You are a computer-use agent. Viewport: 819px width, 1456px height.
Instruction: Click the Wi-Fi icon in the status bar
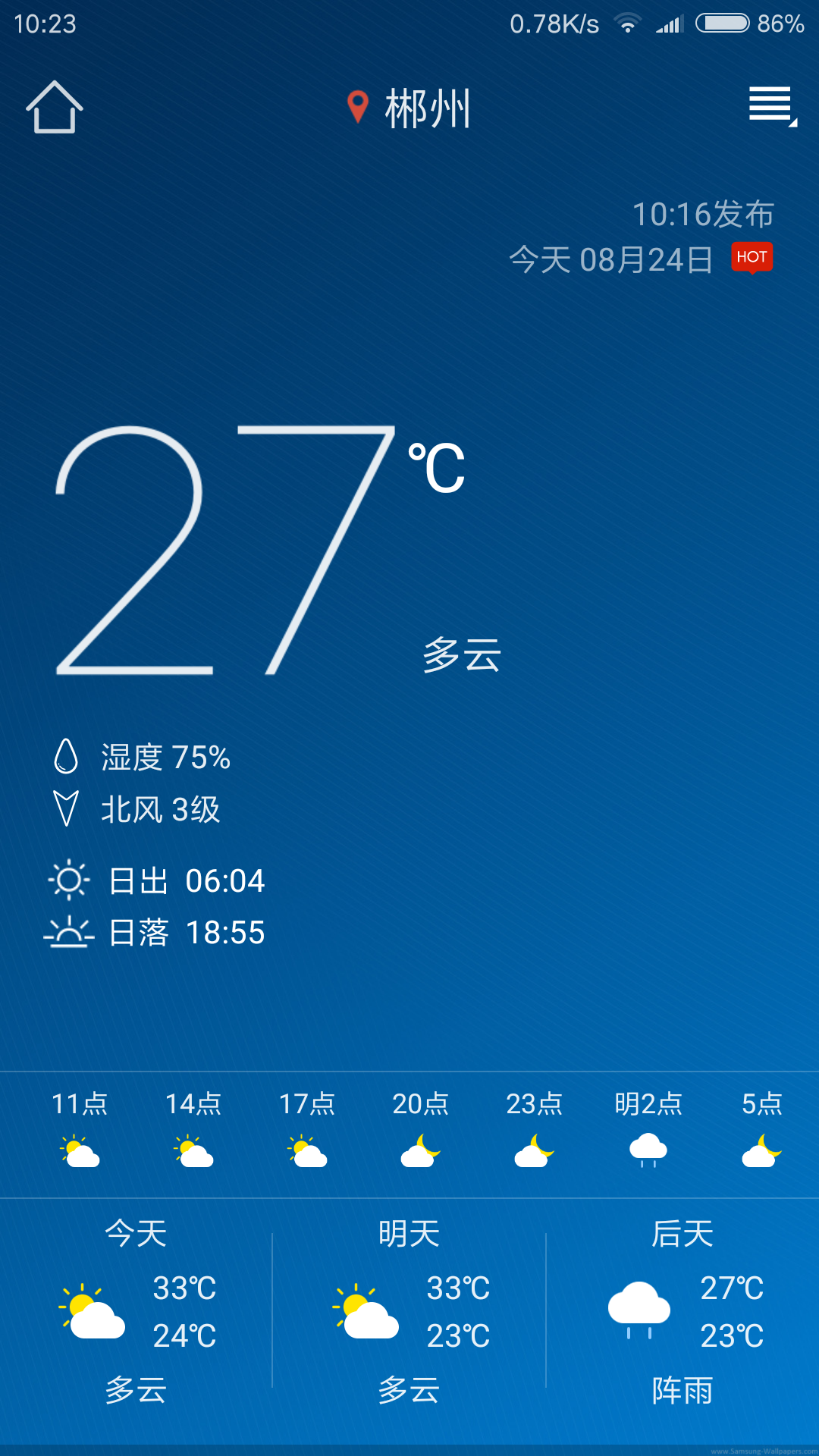click(627, 23)
